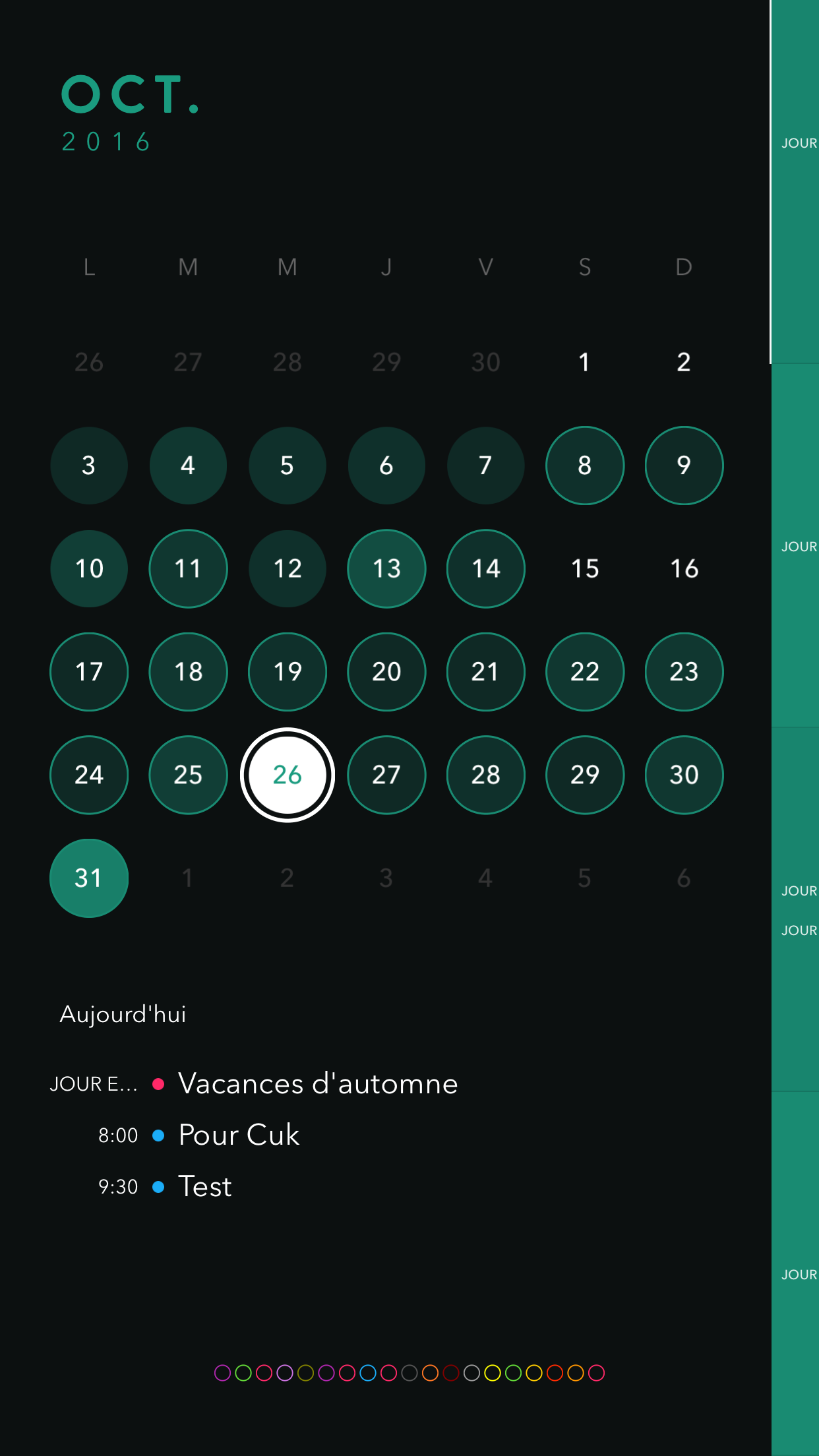Open the Test event at 9:30
Viewport: 819px width, 1456px height.
tap(205, 1186)
